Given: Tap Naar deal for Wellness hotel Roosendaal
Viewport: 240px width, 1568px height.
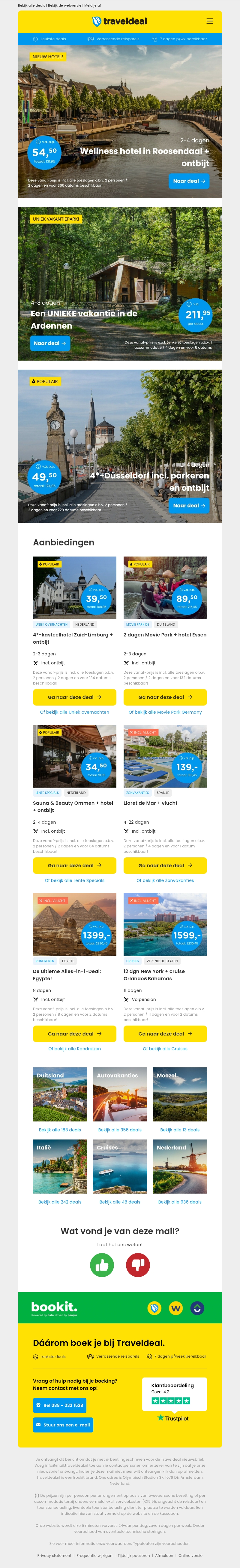Looking at the screenshot, I should (x=189, y=181).
